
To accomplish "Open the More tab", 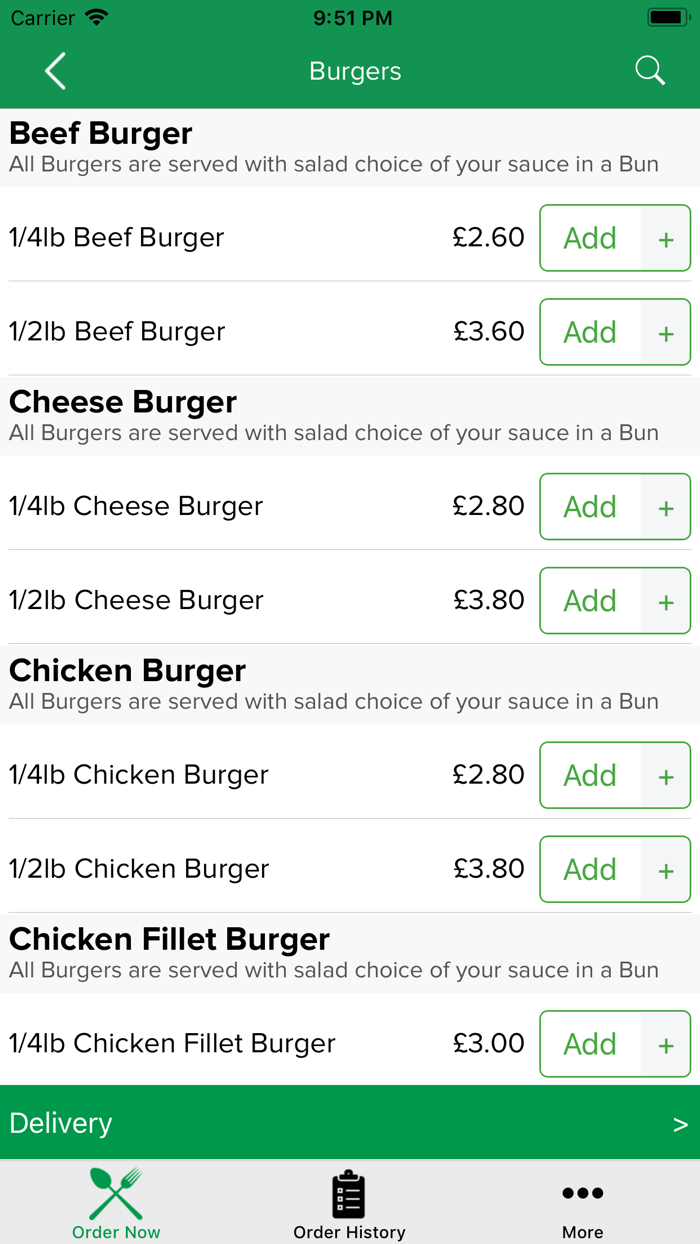I will tap(582, 1205).
